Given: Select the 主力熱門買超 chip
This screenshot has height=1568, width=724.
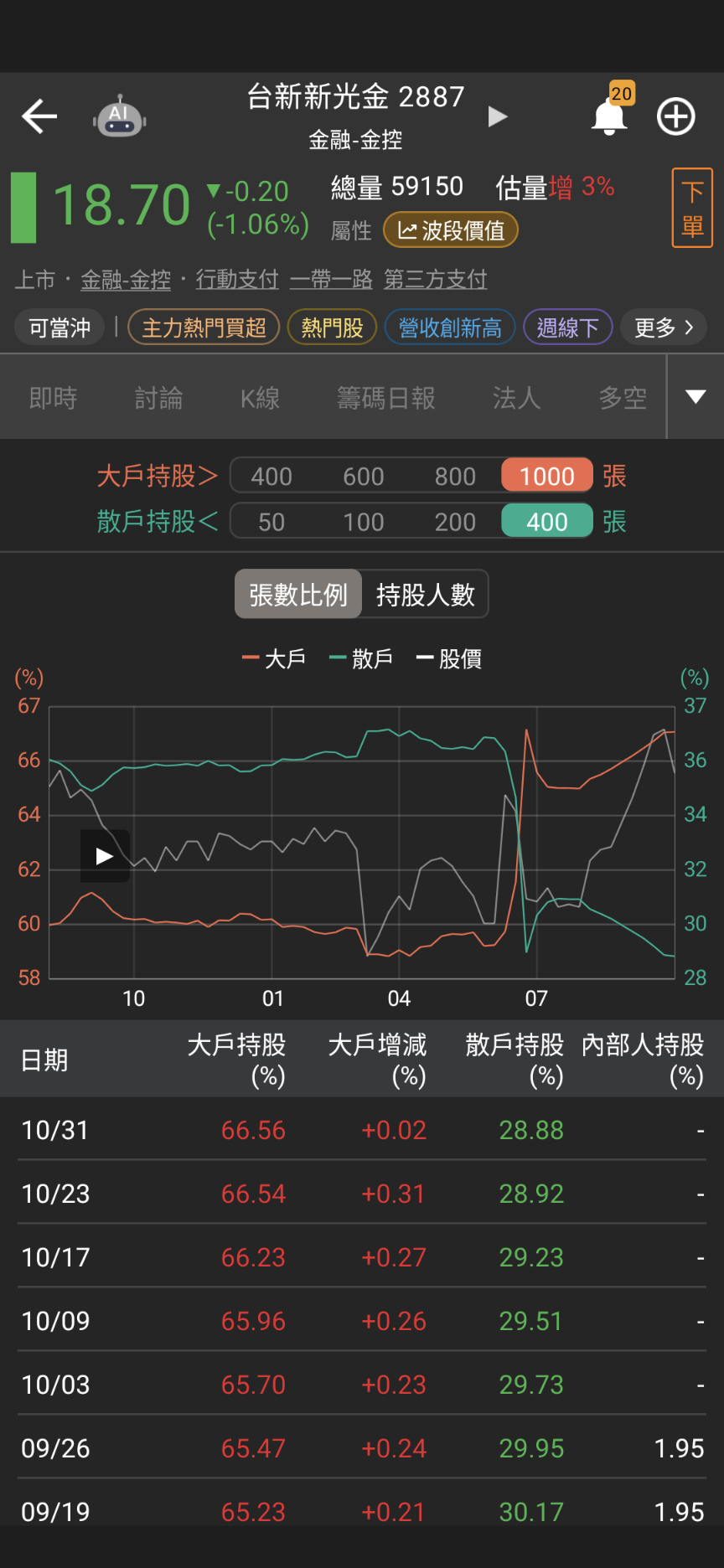Looking at the screenshot, I should (204, 328).
